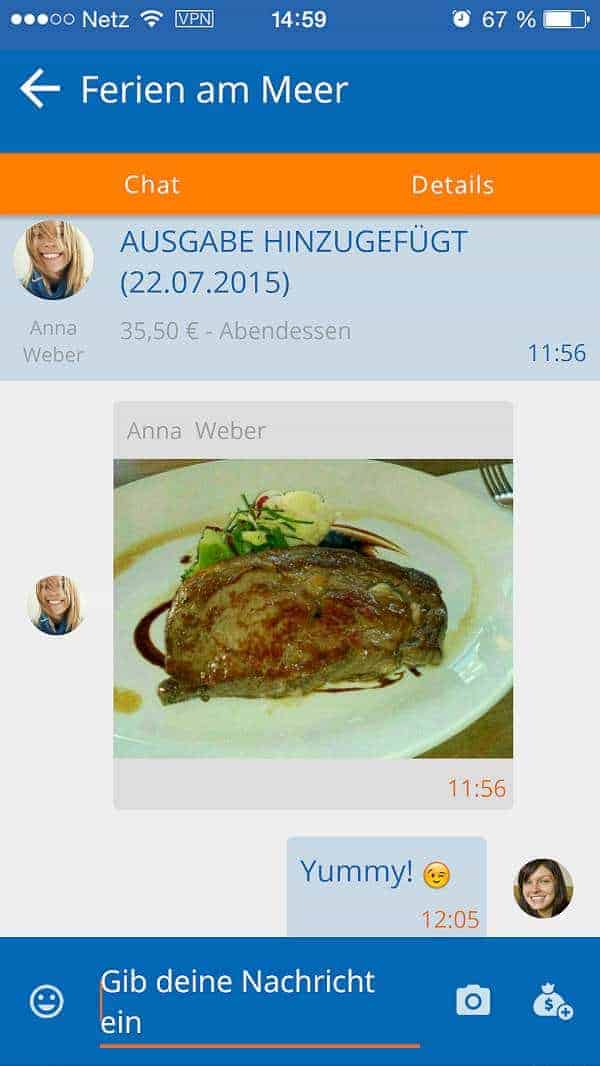This screenshot has height=1066, width=600.
Task: Switch to the Details tab
Action: [453, 184]
